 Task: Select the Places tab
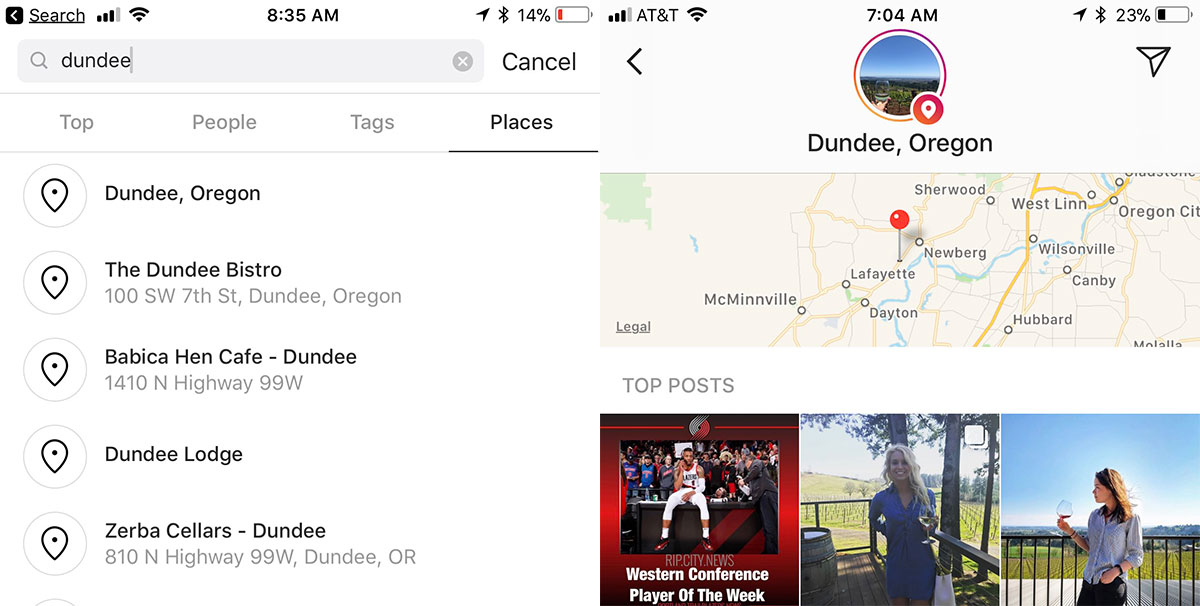coord(521,122)
